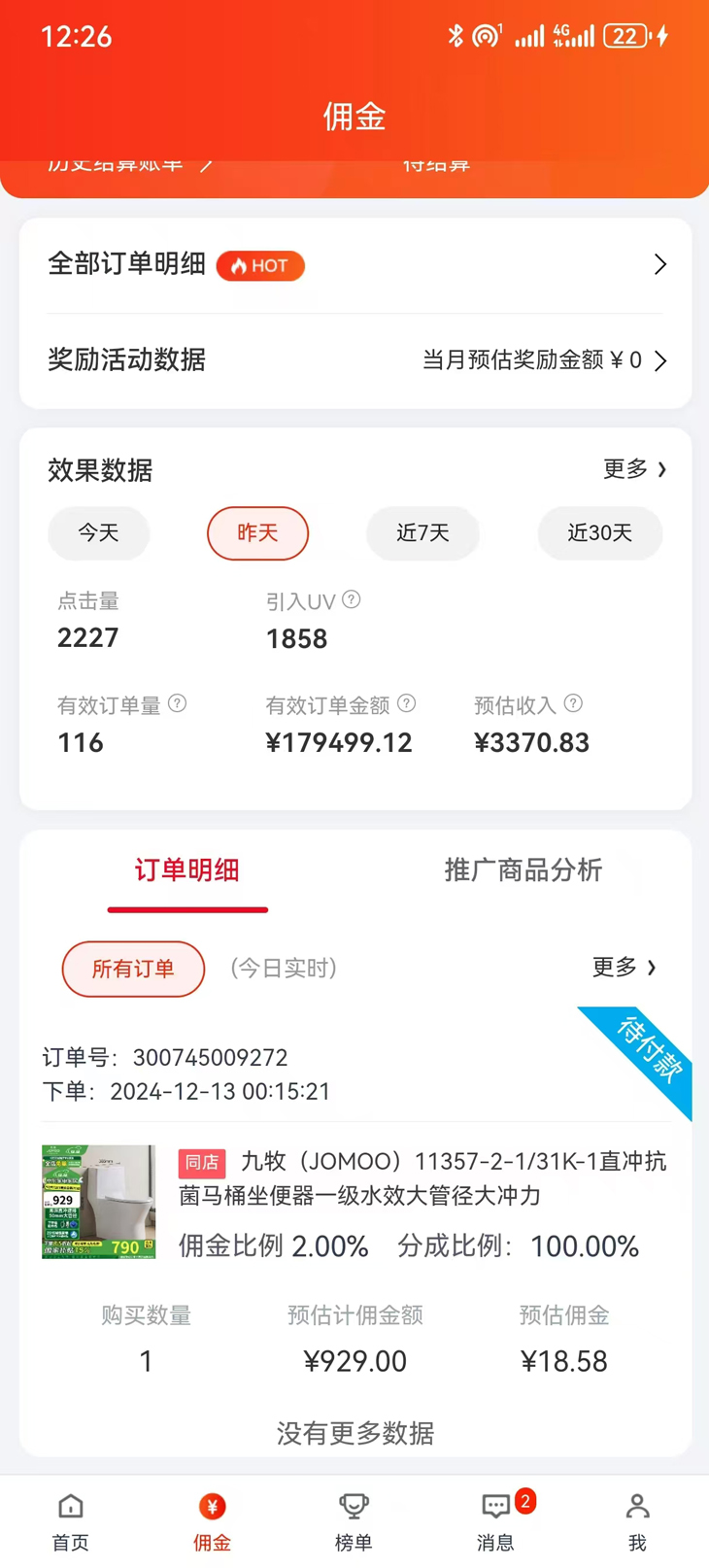Show help for 有效订单金额
Screen dimensions: 709x1568
click(x=407, y=703)
